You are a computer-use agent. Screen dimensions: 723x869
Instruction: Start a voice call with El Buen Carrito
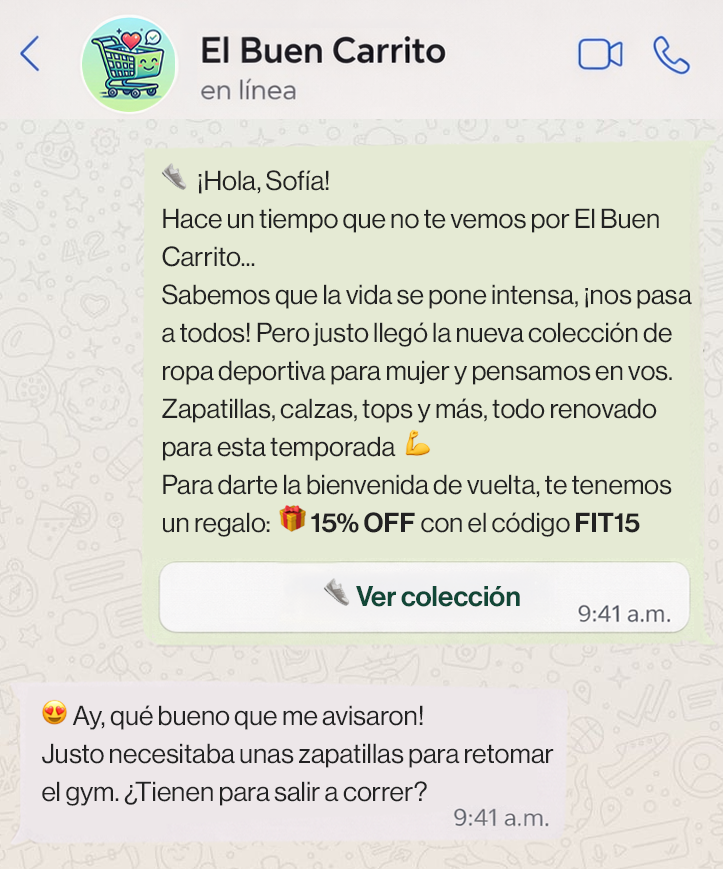tap(671, 55)
